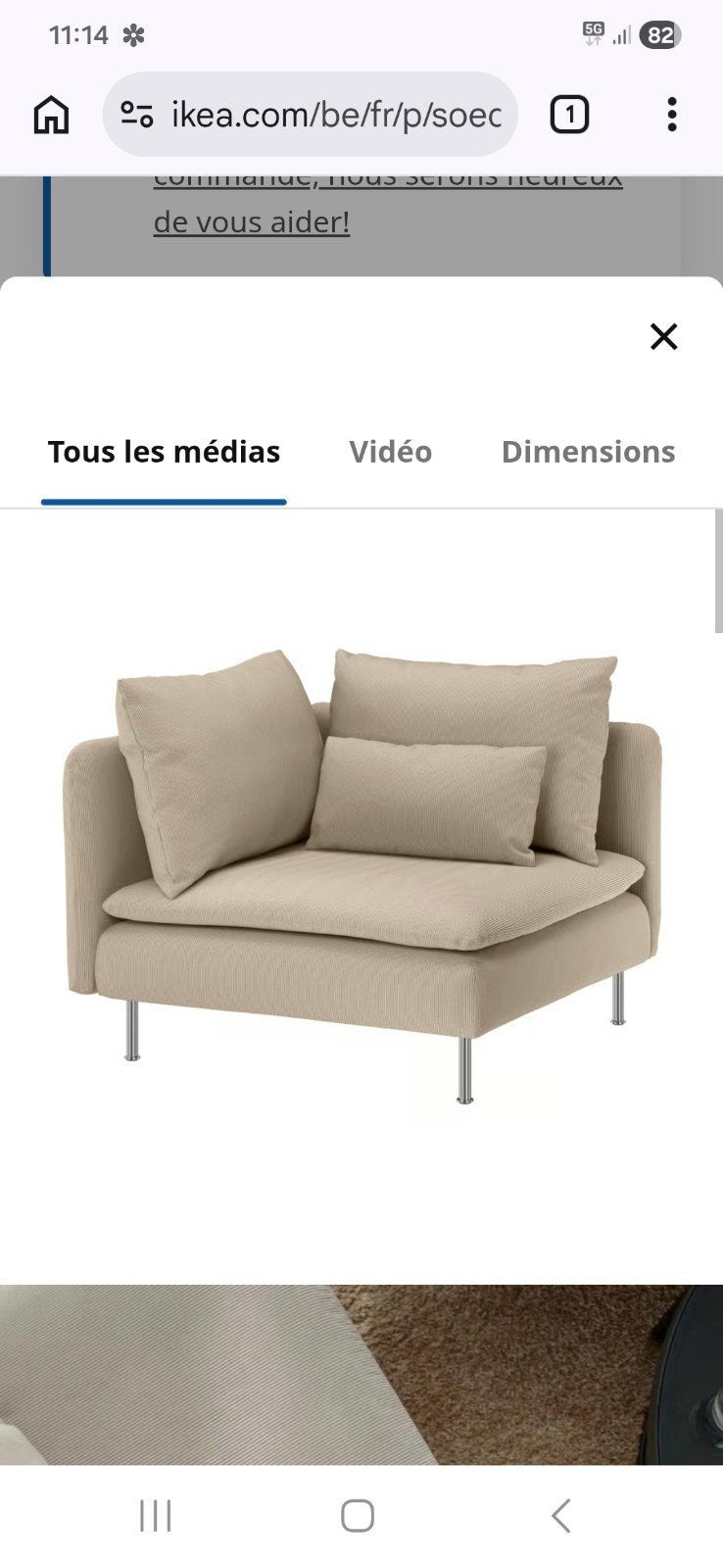
Task: Switch to the Dimensions tab
Action: pos(588,452)
